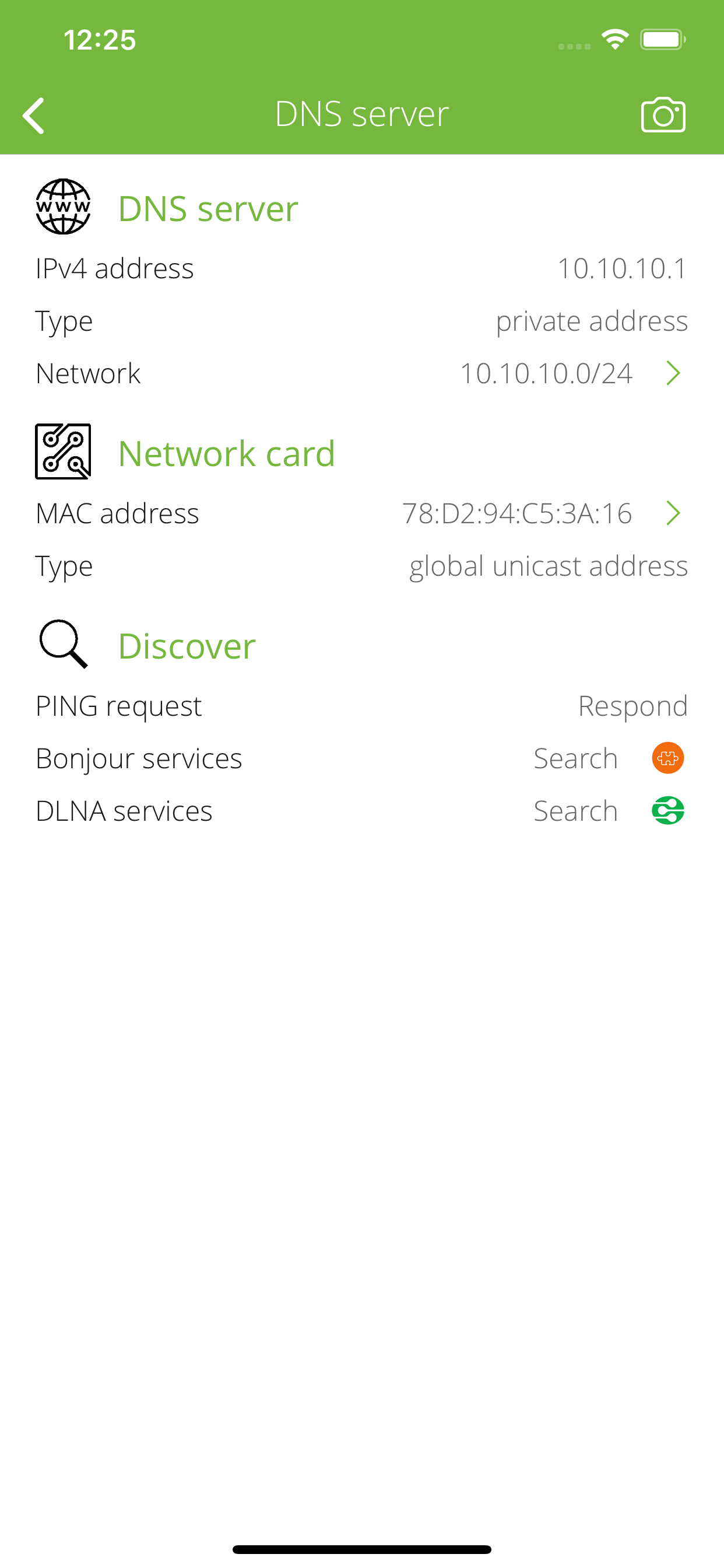Click the DNS server globe icon
This screenshot has height=1568, width=724.
click(63, 206)
